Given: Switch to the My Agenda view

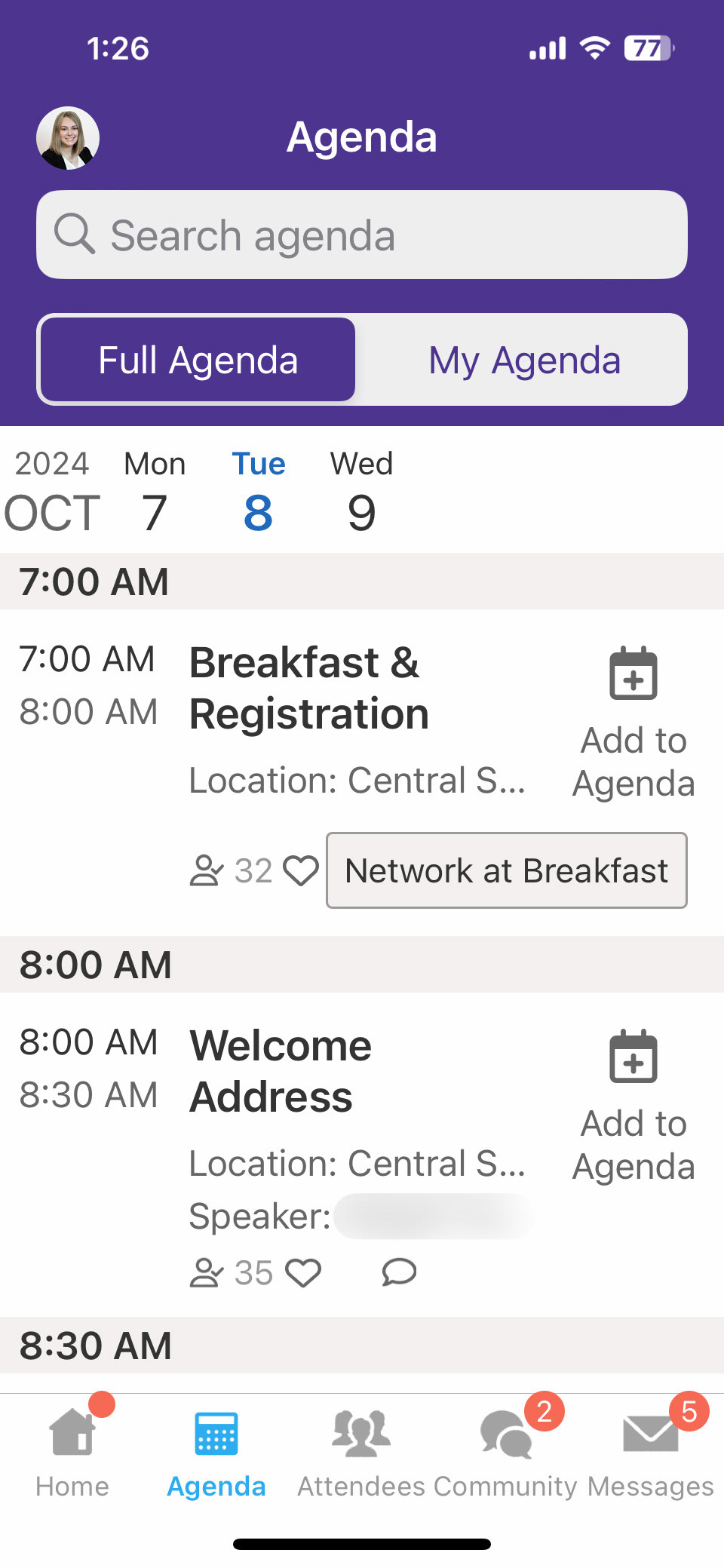Looking at the screenshot, I should click(x=524, y=360).
